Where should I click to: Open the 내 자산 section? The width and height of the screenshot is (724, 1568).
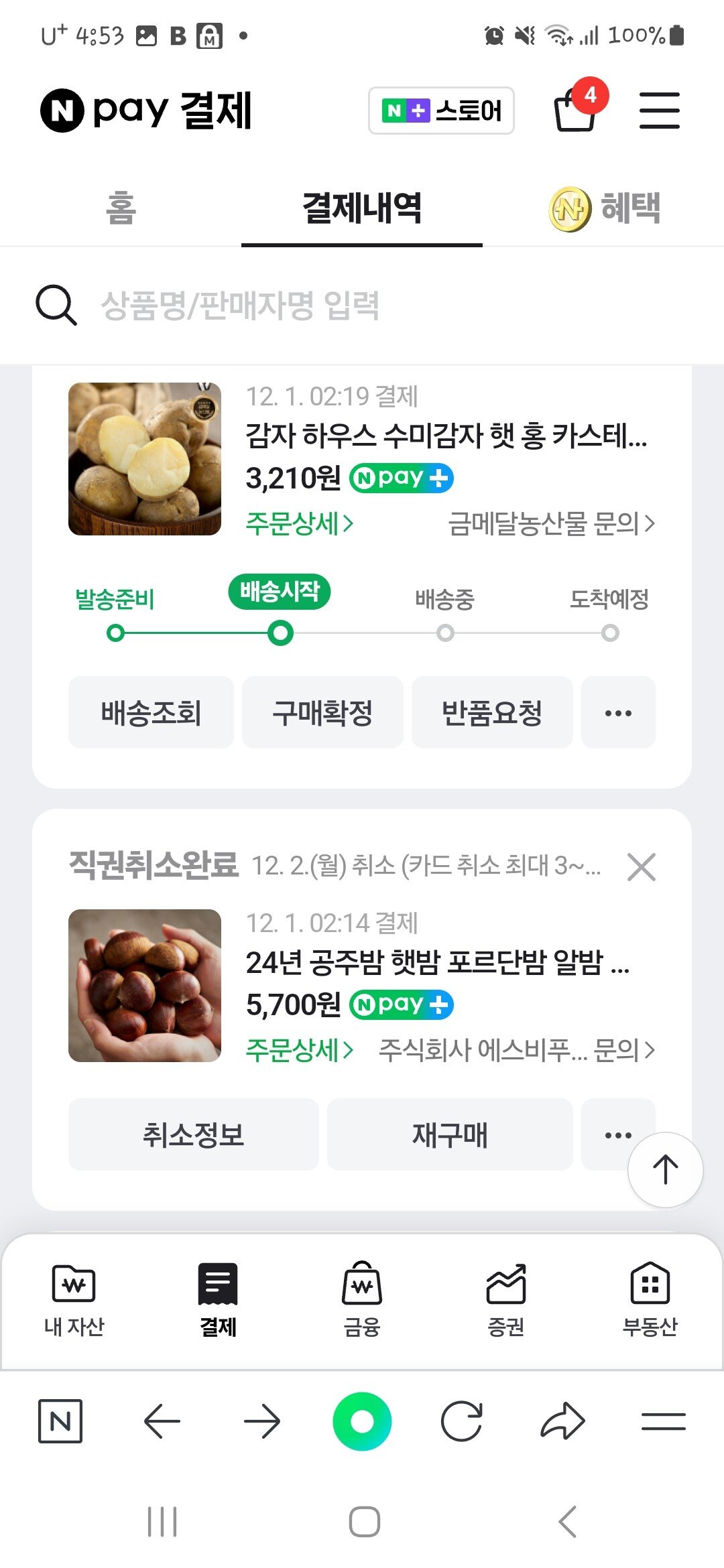pyautogui.click(x=74, y=1300)
